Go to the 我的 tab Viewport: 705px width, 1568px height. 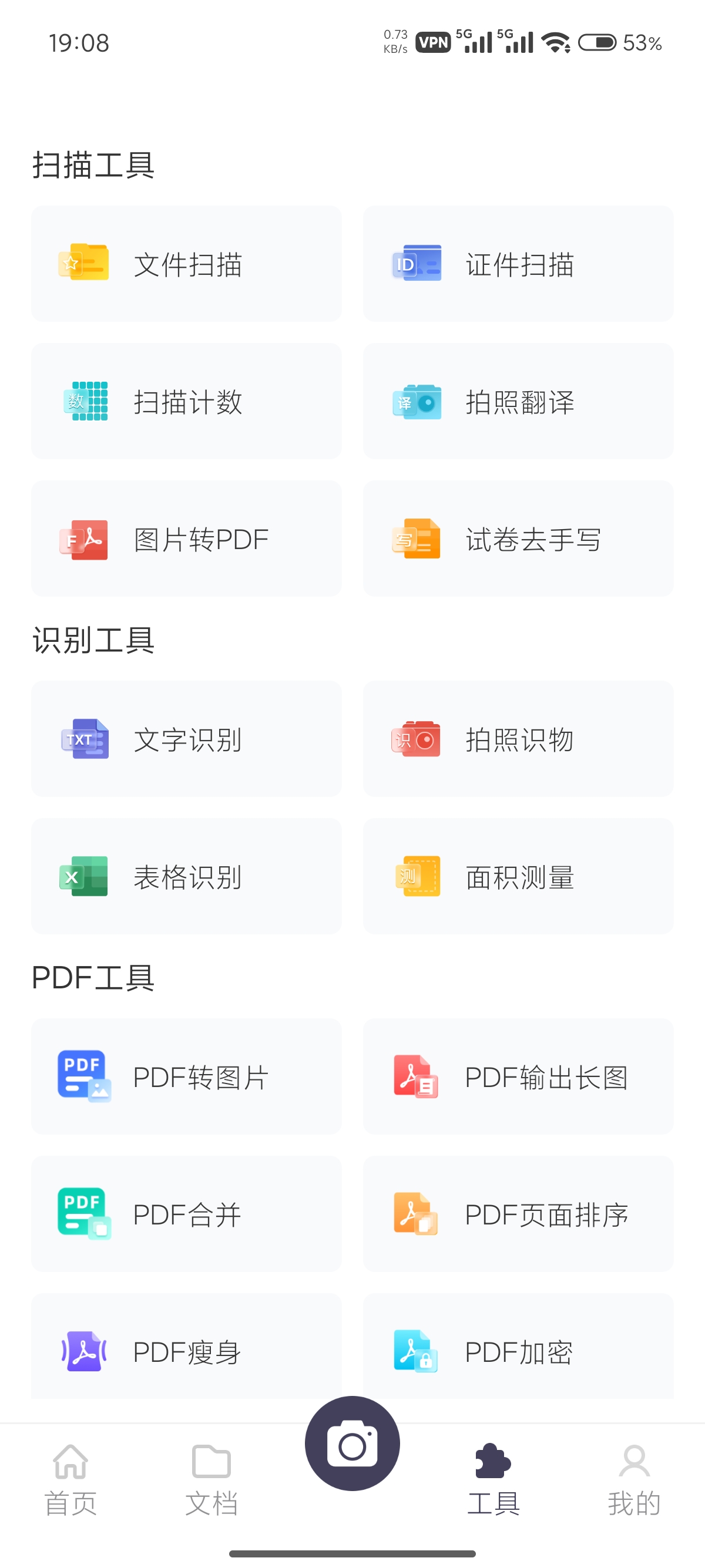(x=634, y=1479)
